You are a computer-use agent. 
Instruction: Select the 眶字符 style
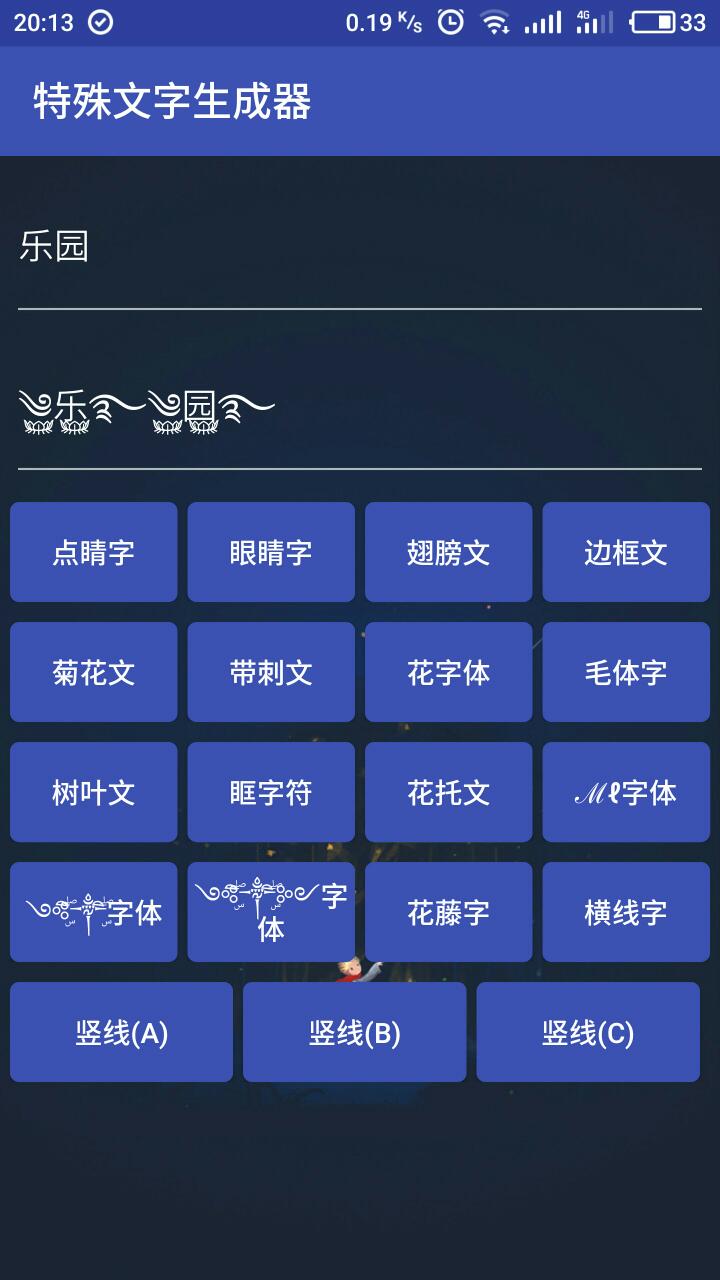[x=270, y=791]
